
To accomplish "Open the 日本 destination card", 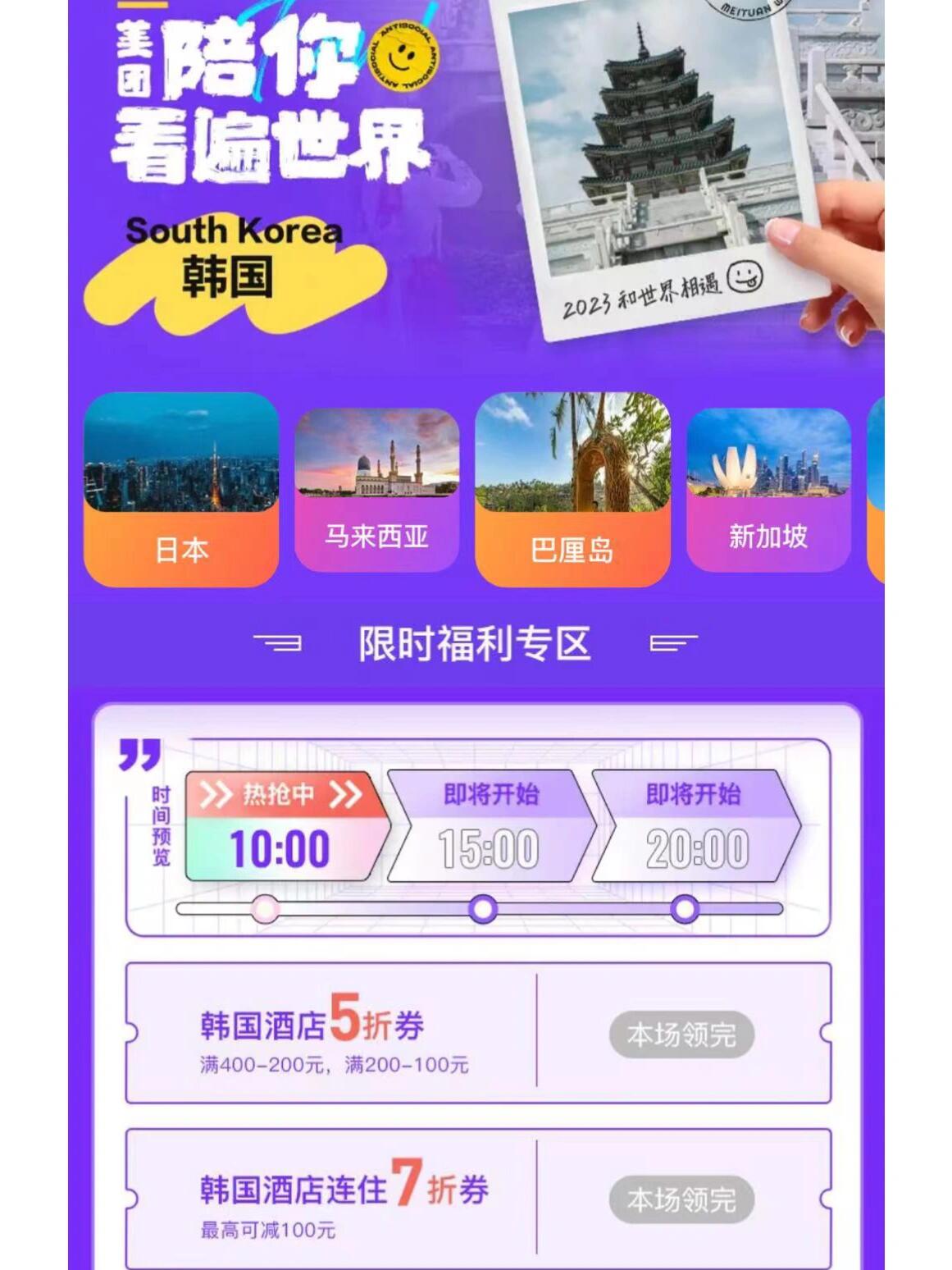I will pyautogui.click(x=181, y=490).
